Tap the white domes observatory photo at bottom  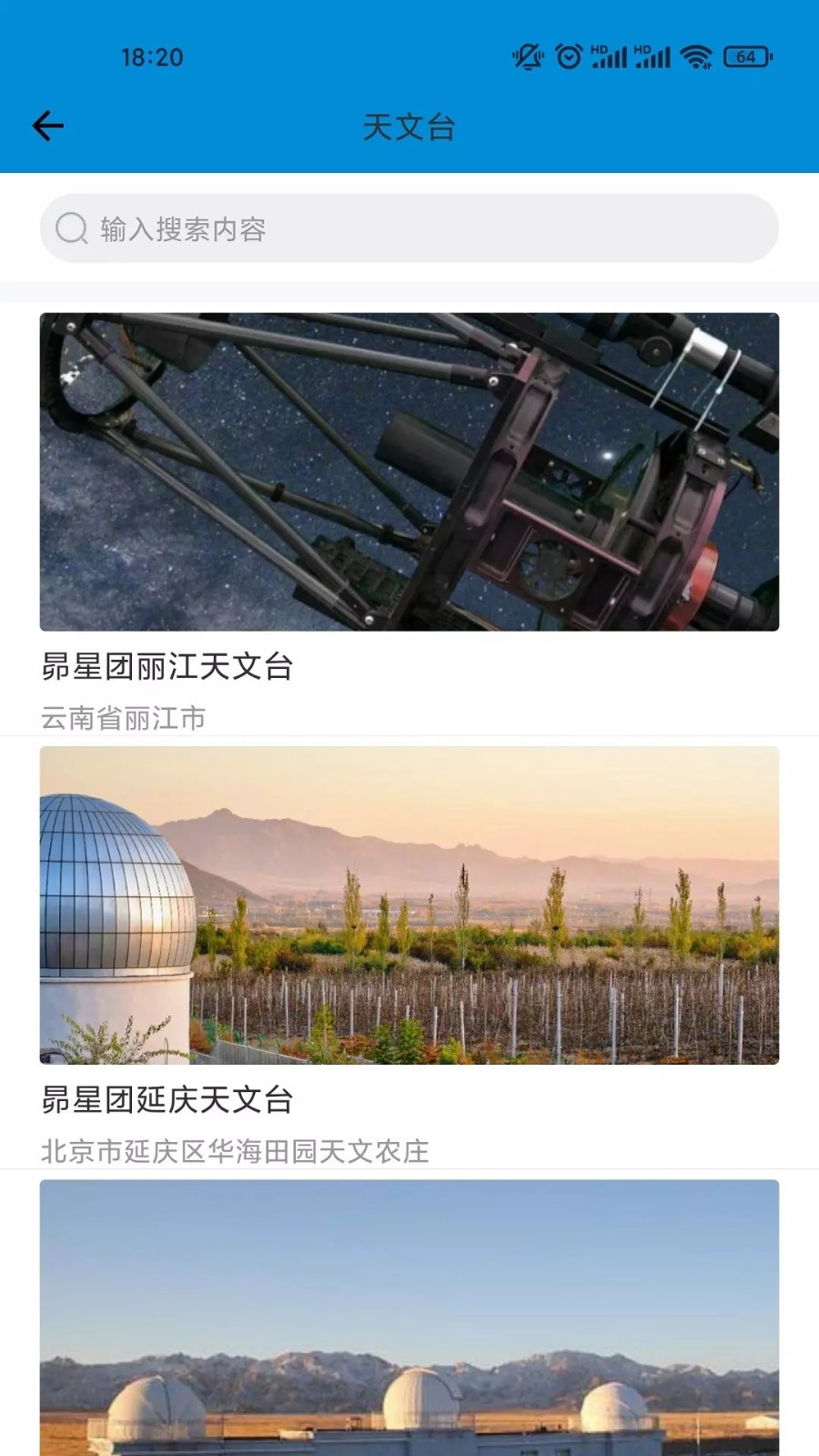[x=409, y=1319]
